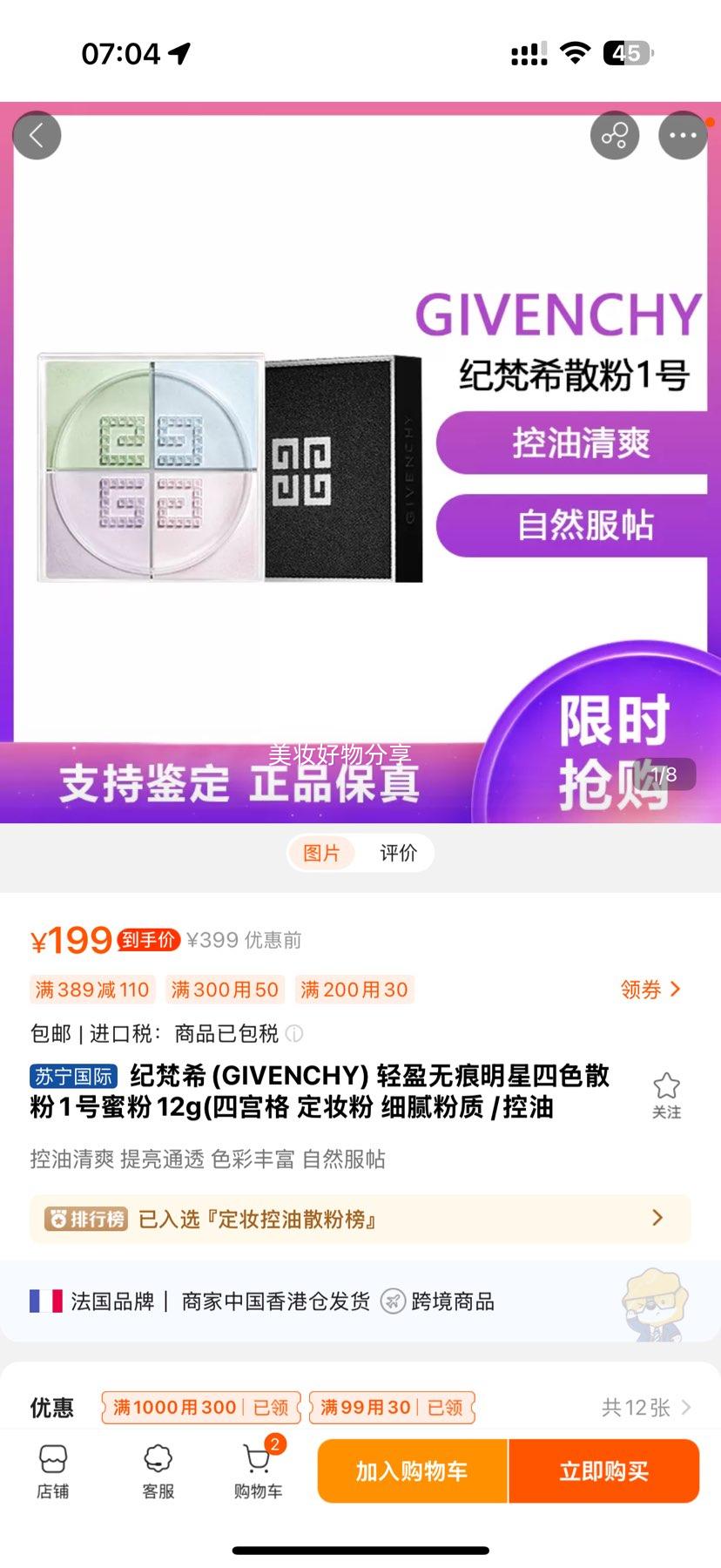
Task: Open the more options menu
Action: click(683, 135)
